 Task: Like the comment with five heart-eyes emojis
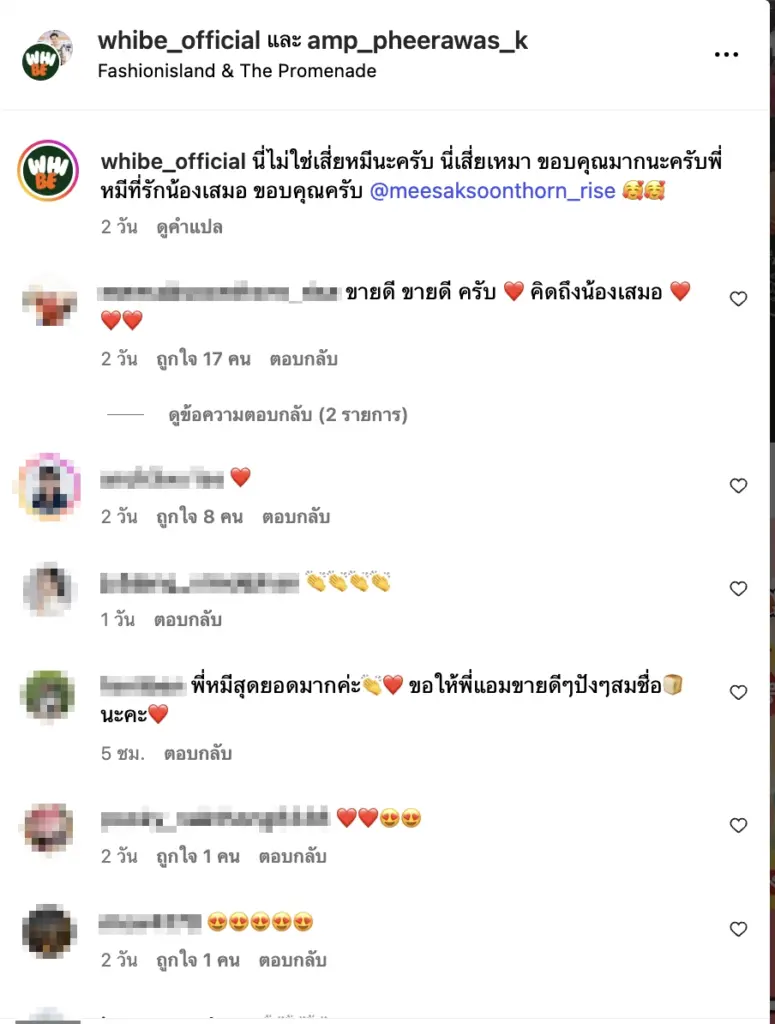pos(738,929)
